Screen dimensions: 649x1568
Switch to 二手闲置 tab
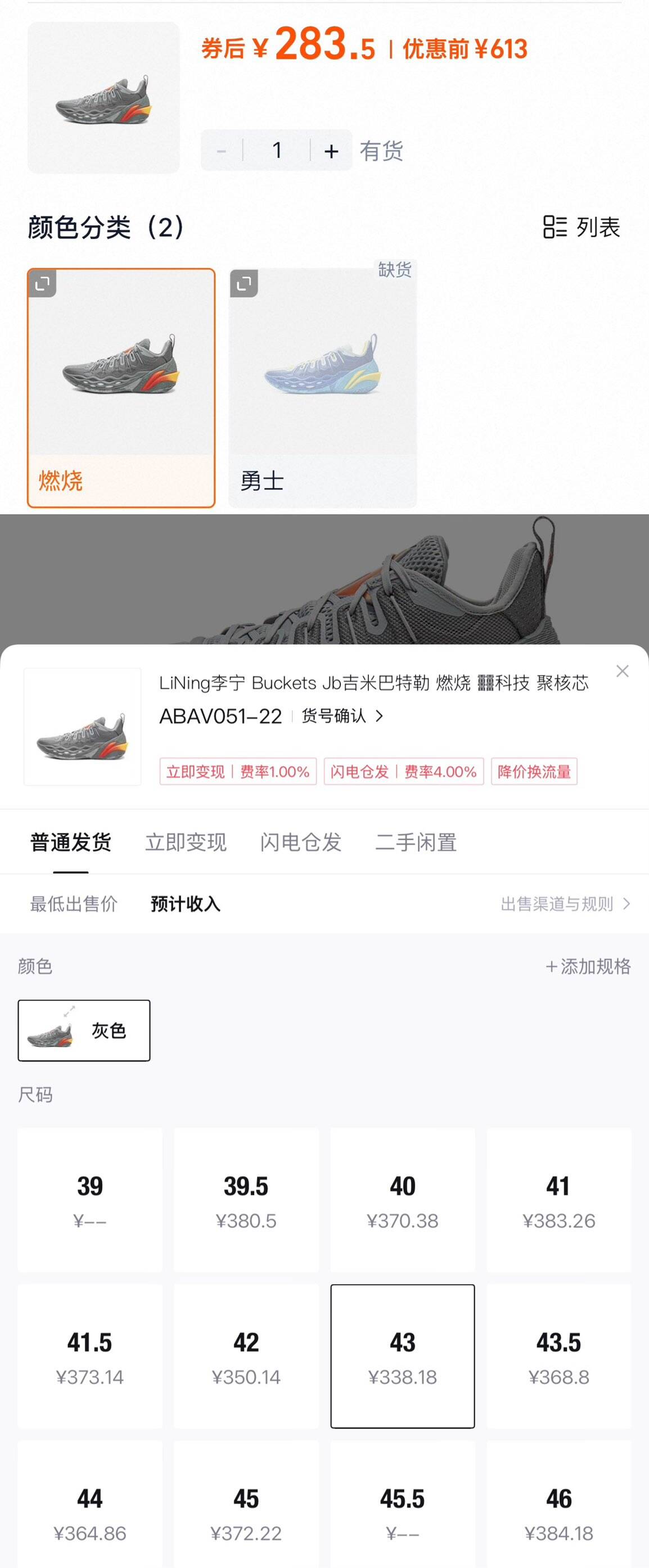click(x=416, y=842)
